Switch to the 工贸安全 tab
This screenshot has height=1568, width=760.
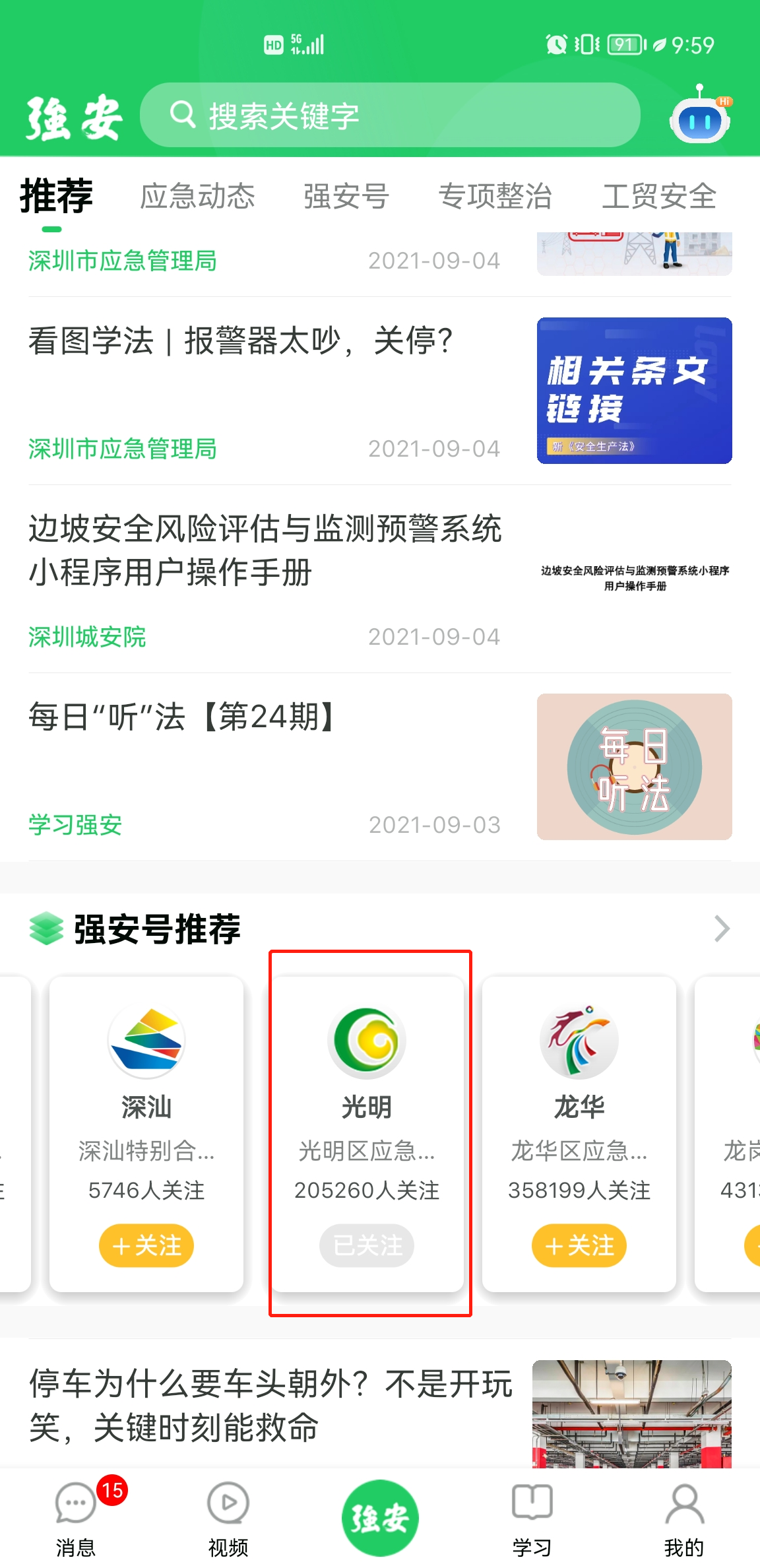[658, 197]
